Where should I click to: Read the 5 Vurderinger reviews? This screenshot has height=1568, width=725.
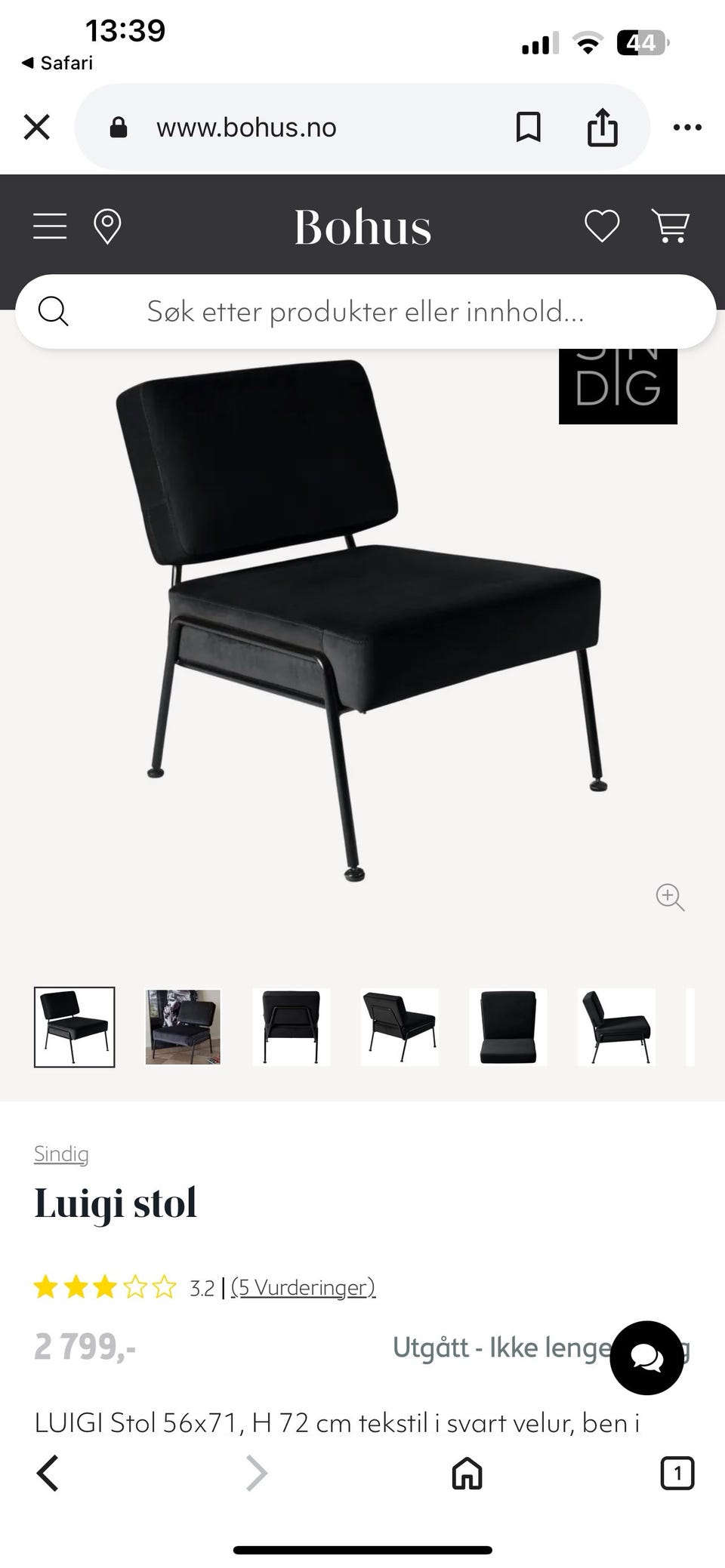pos(303,1286)
